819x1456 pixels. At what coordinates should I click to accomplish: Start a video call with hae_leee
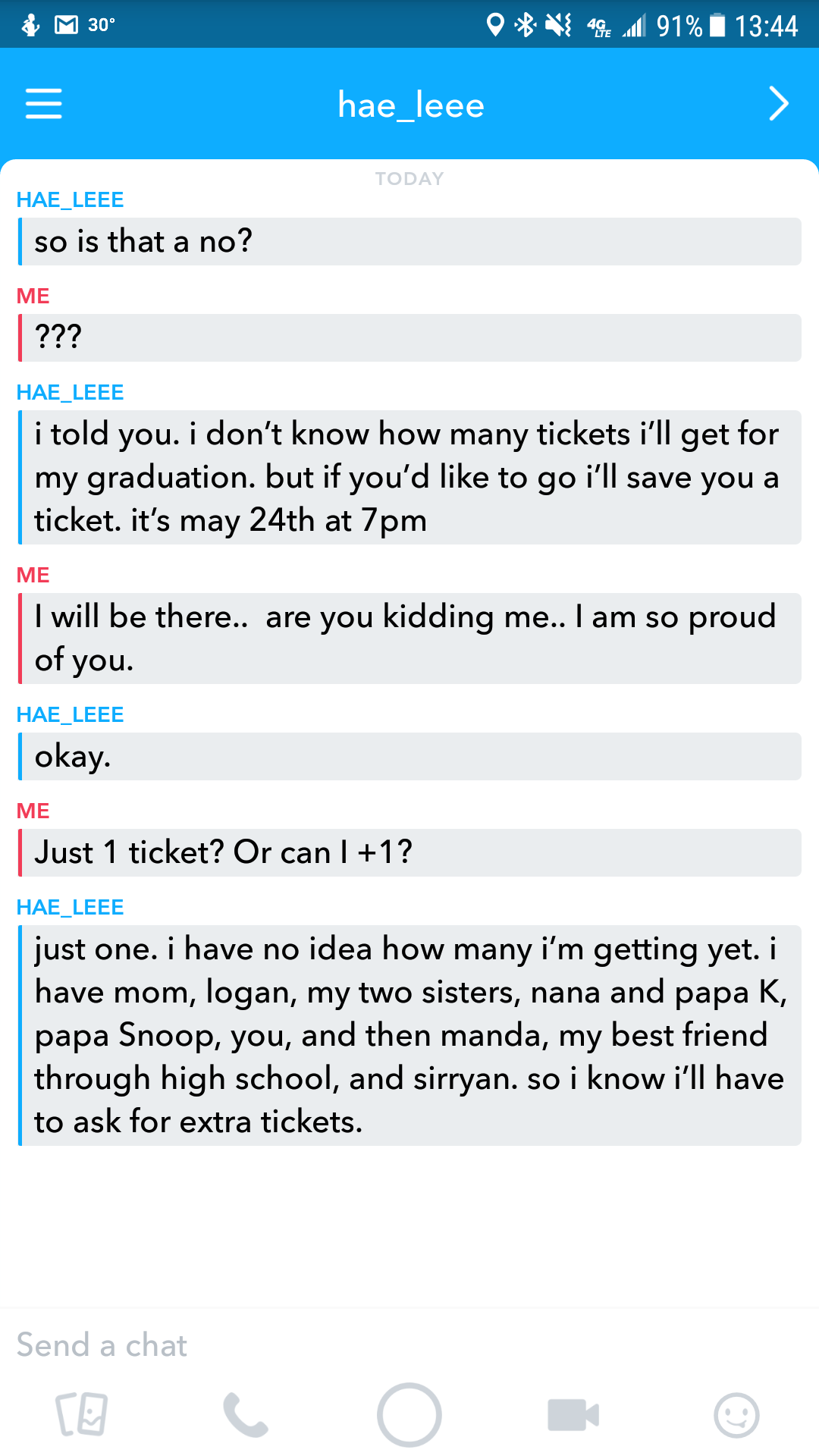573,1415
